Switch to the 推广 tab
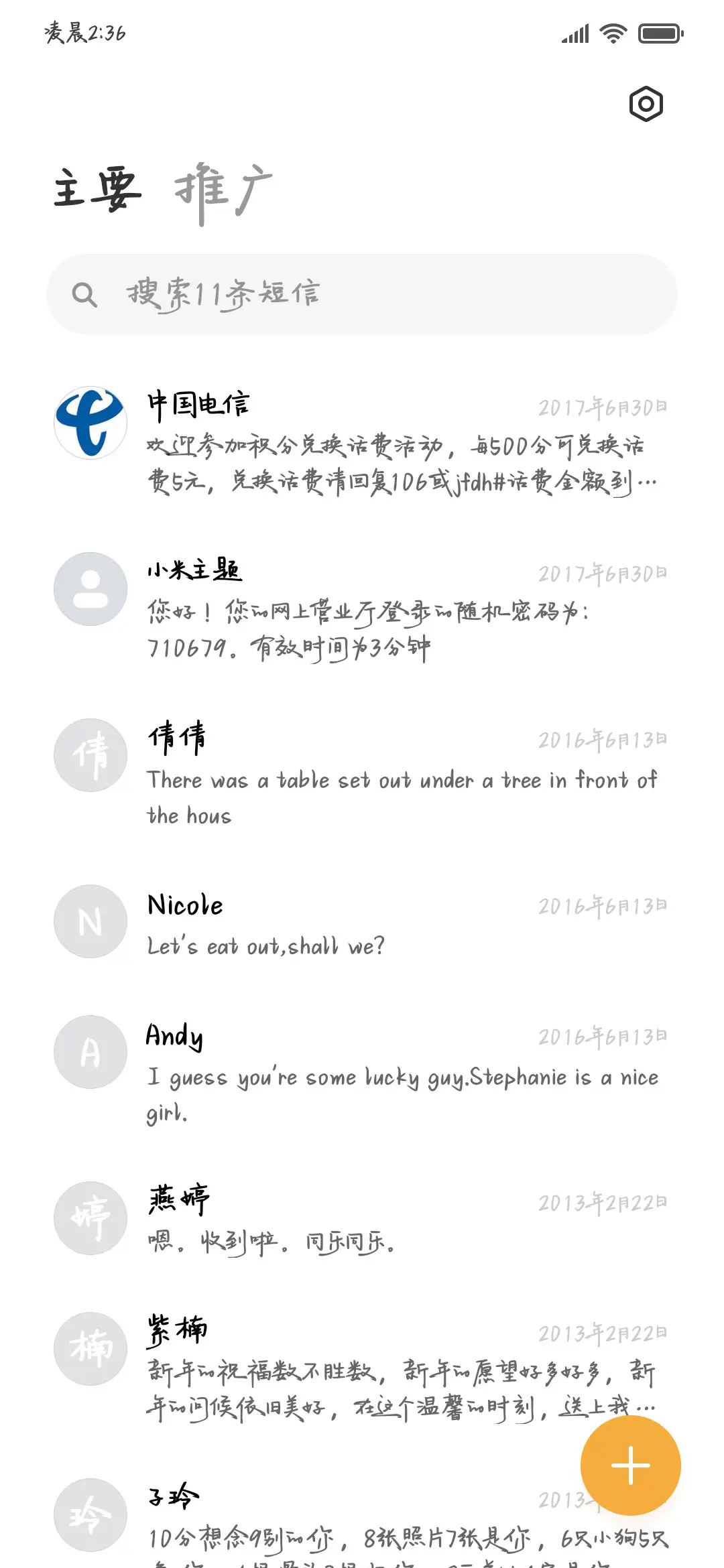This screenshot has height=1568, width=724. (223, 191)
